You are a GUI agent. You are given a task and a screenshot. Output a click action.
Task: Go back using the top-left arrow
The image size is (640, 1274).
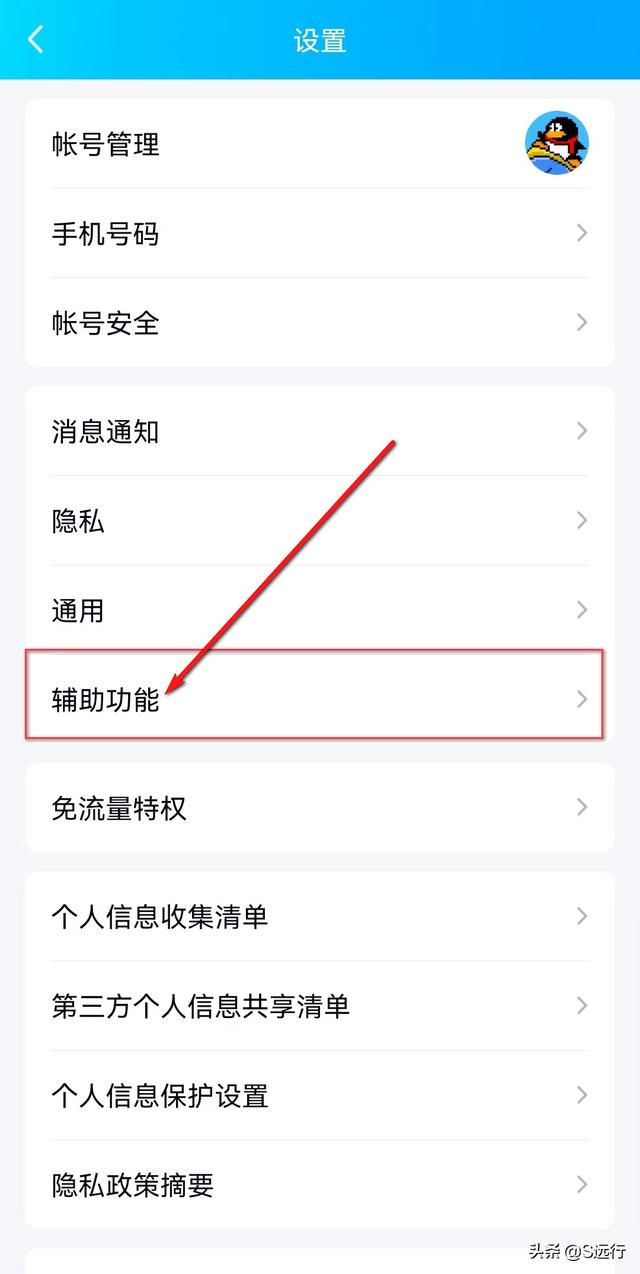tap(36, 40)
